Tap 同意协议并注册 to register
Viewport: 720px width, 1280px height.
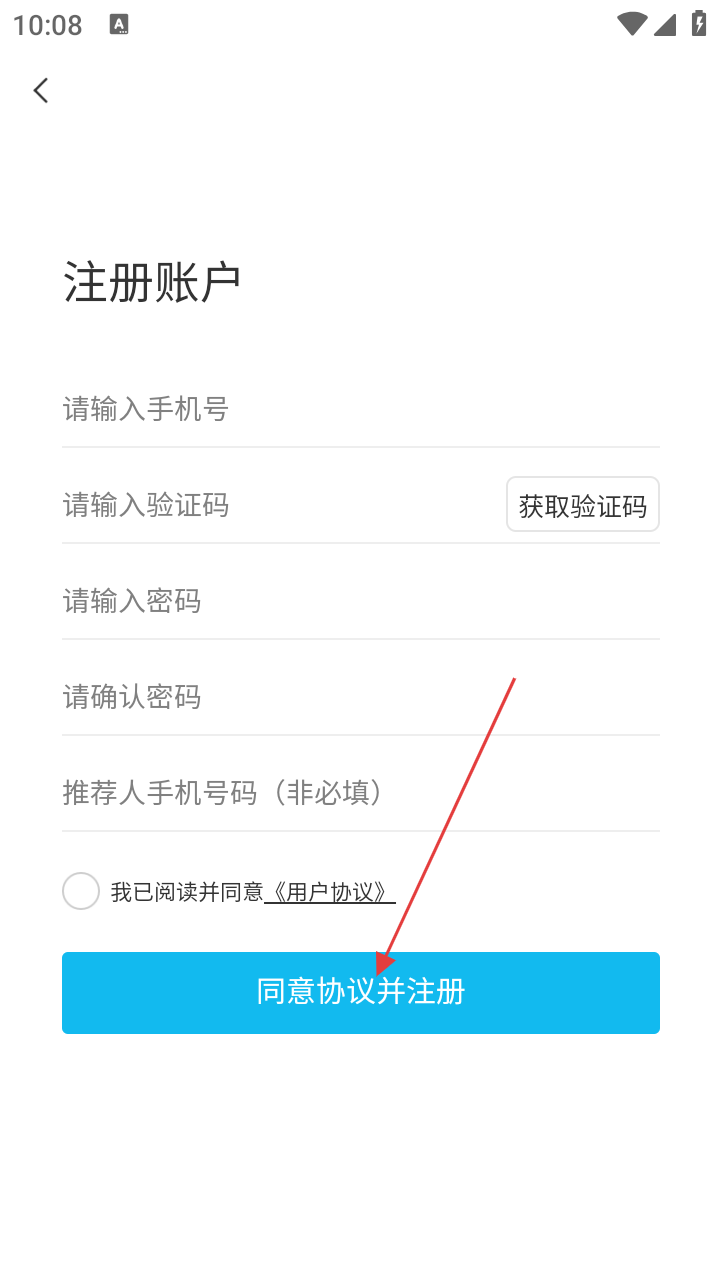click(360, 992)
